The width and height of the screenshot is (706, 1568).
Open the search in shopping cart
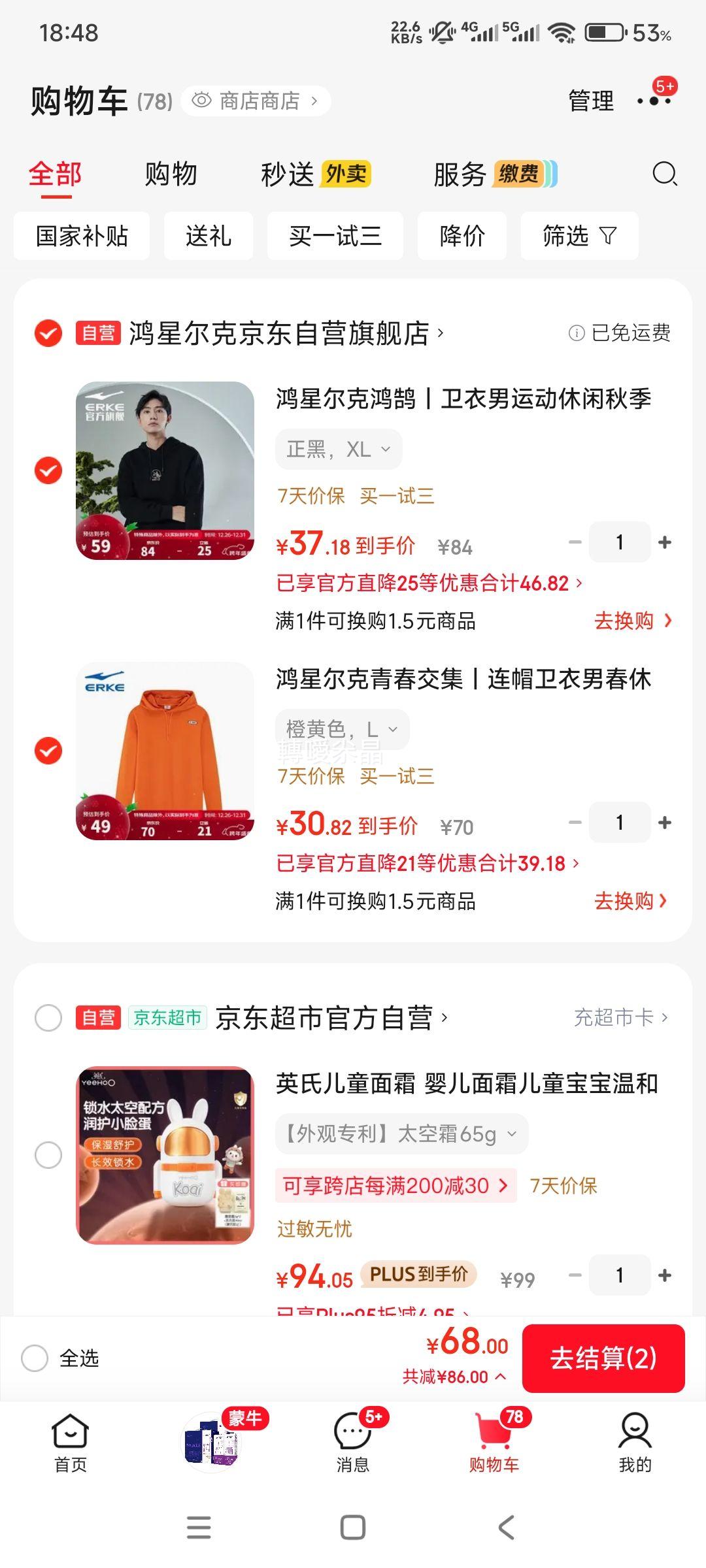coord(664,174)
